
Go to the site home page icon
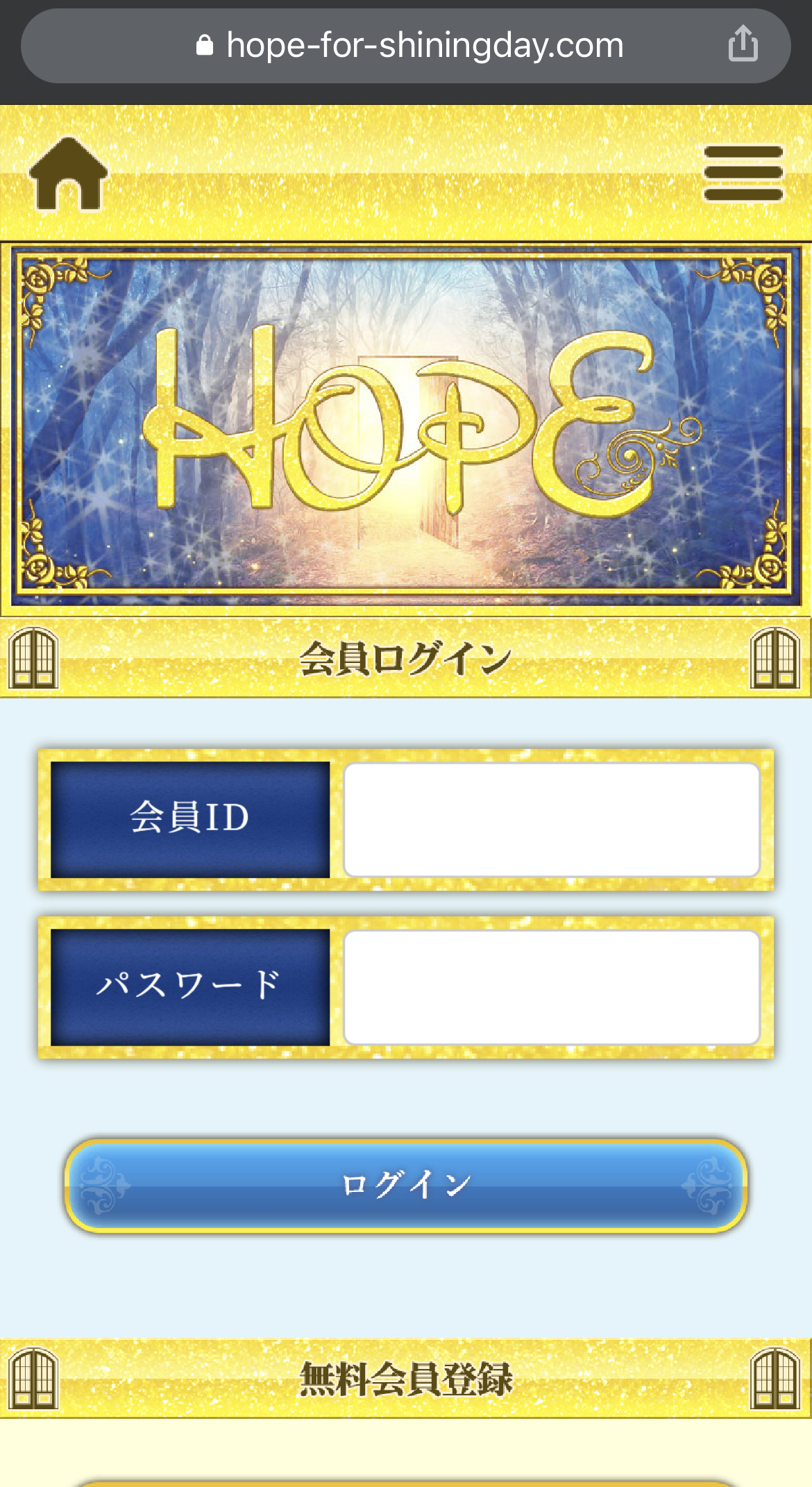pyautogui.click(x=68, y=174)
